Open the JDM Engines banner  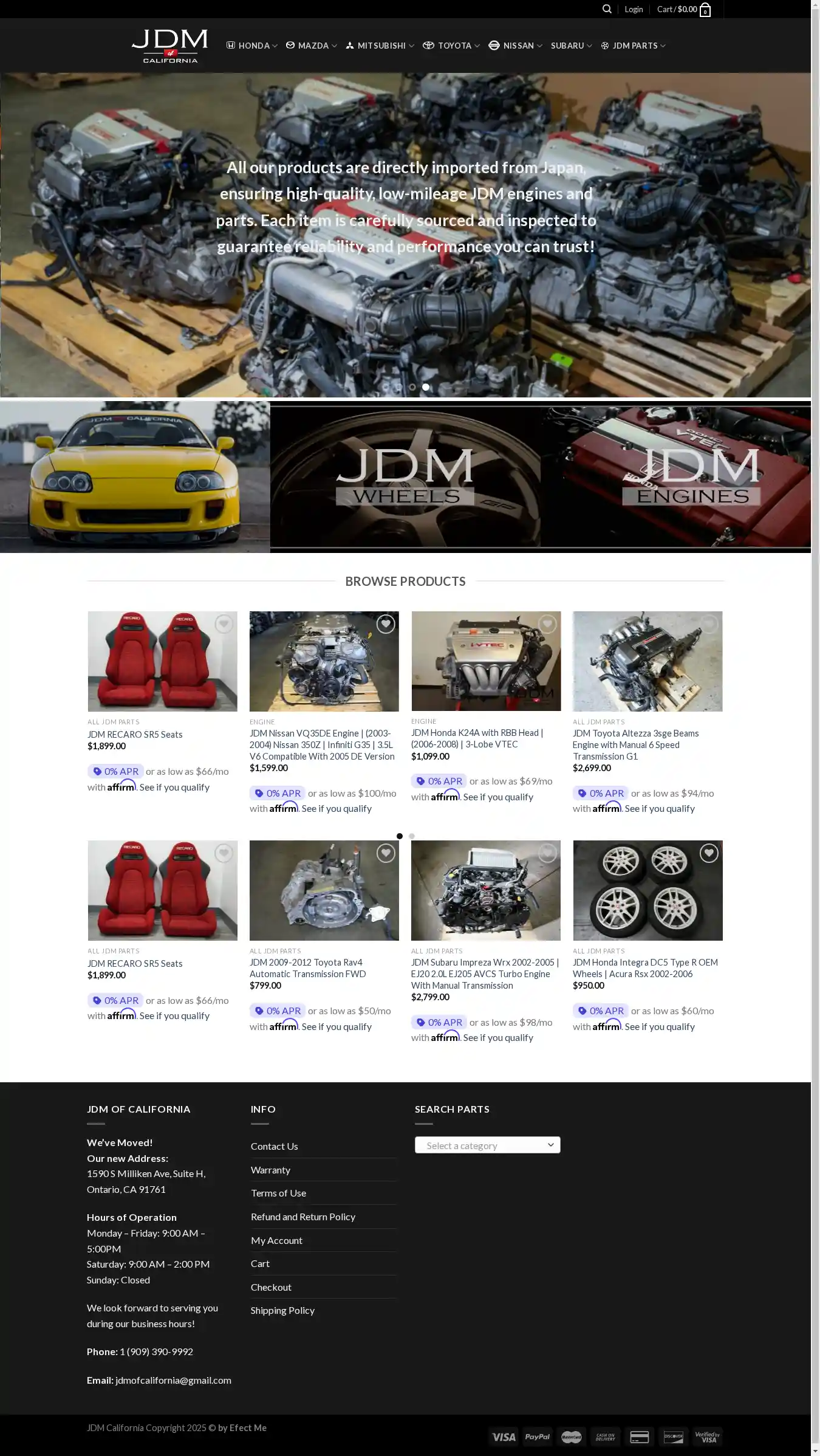click(x=675, y=477)
